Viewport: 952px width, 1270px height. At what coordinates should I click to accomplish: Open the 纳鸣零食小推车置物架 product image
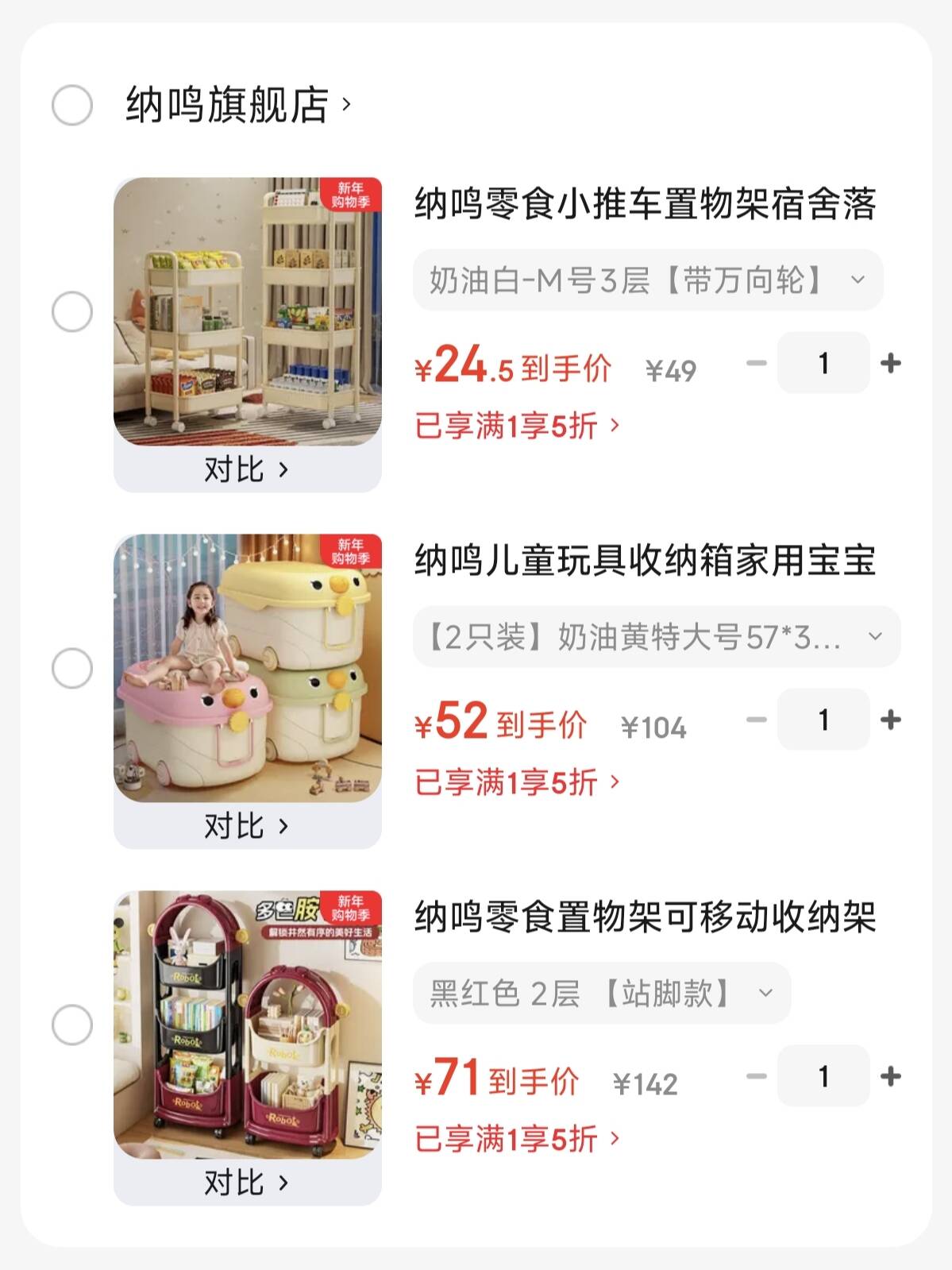247,311
